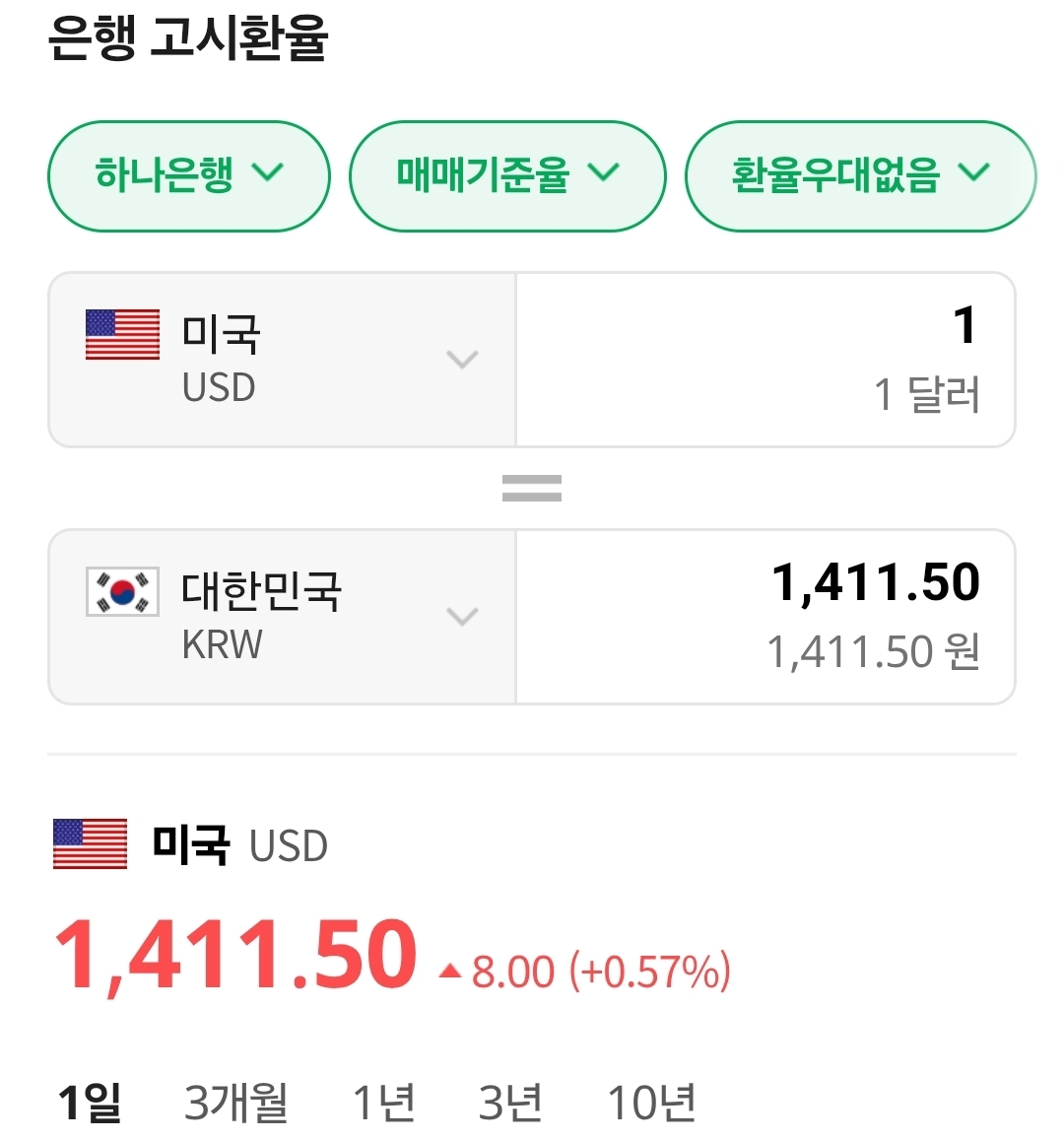Change the 미국 USD currency selector
This screenshot has height=1140, width=1064.
(282, 360)
